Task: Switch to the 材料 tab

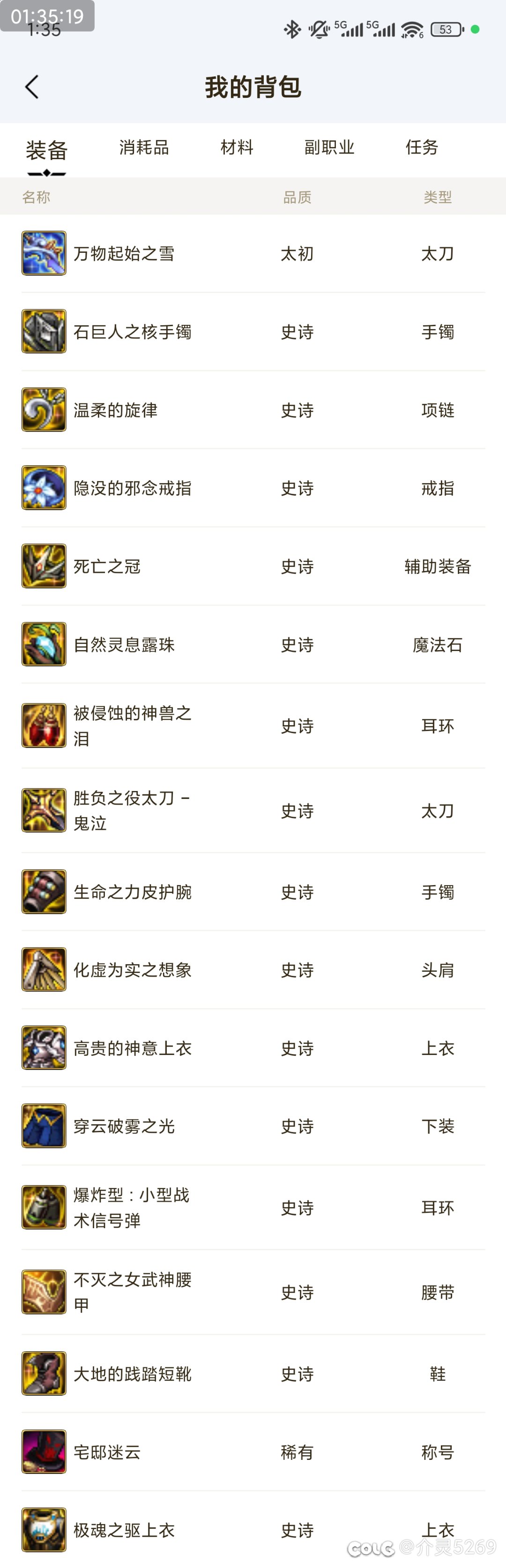Action: point(237,147)
